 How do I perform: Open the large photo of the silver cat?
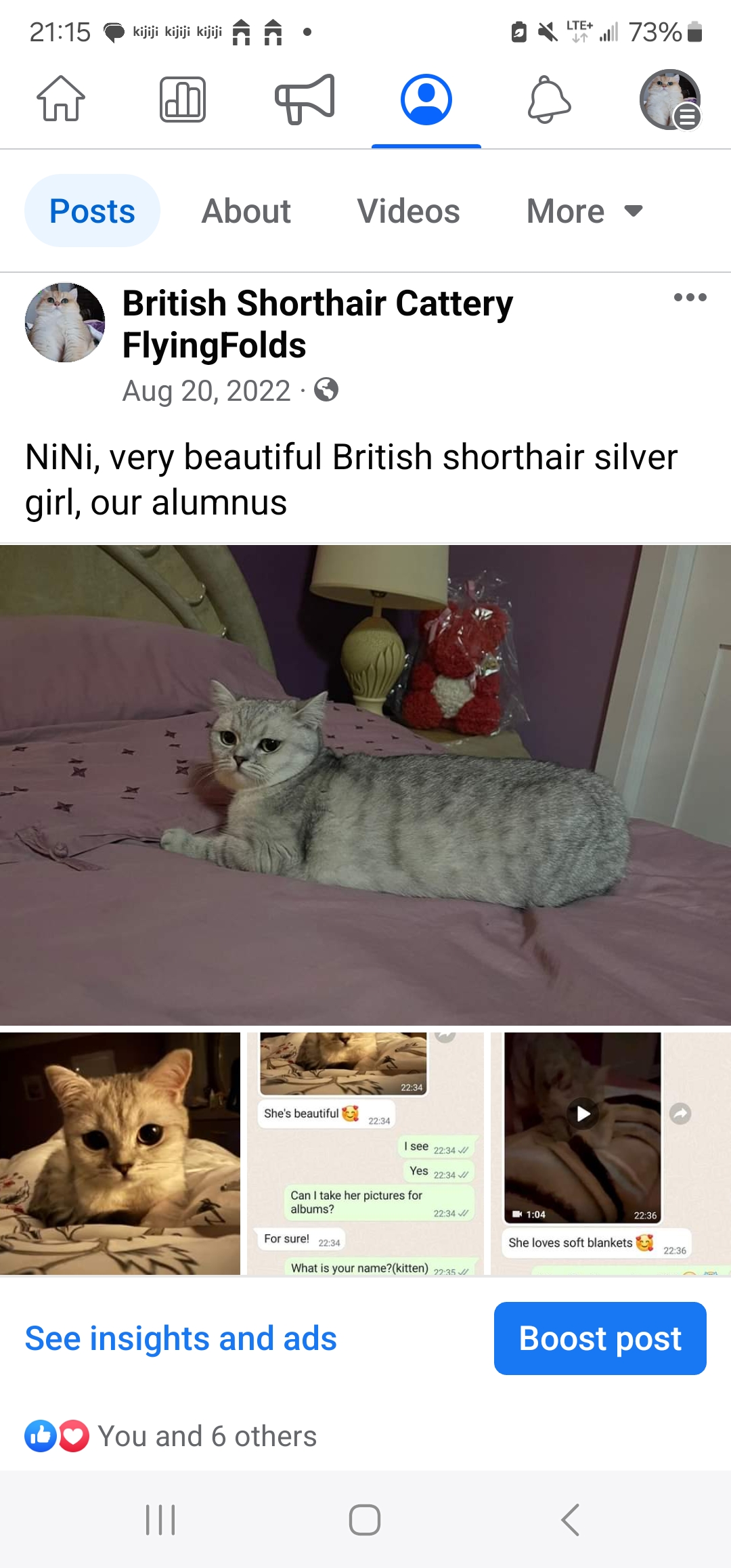coord(365,785)
